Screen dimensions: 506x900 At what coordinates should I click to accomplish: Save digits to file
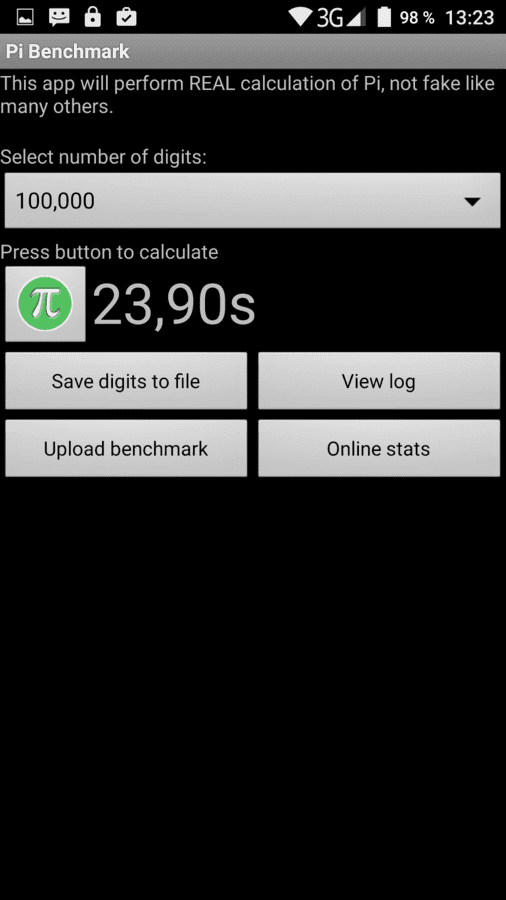coord(126,381)
